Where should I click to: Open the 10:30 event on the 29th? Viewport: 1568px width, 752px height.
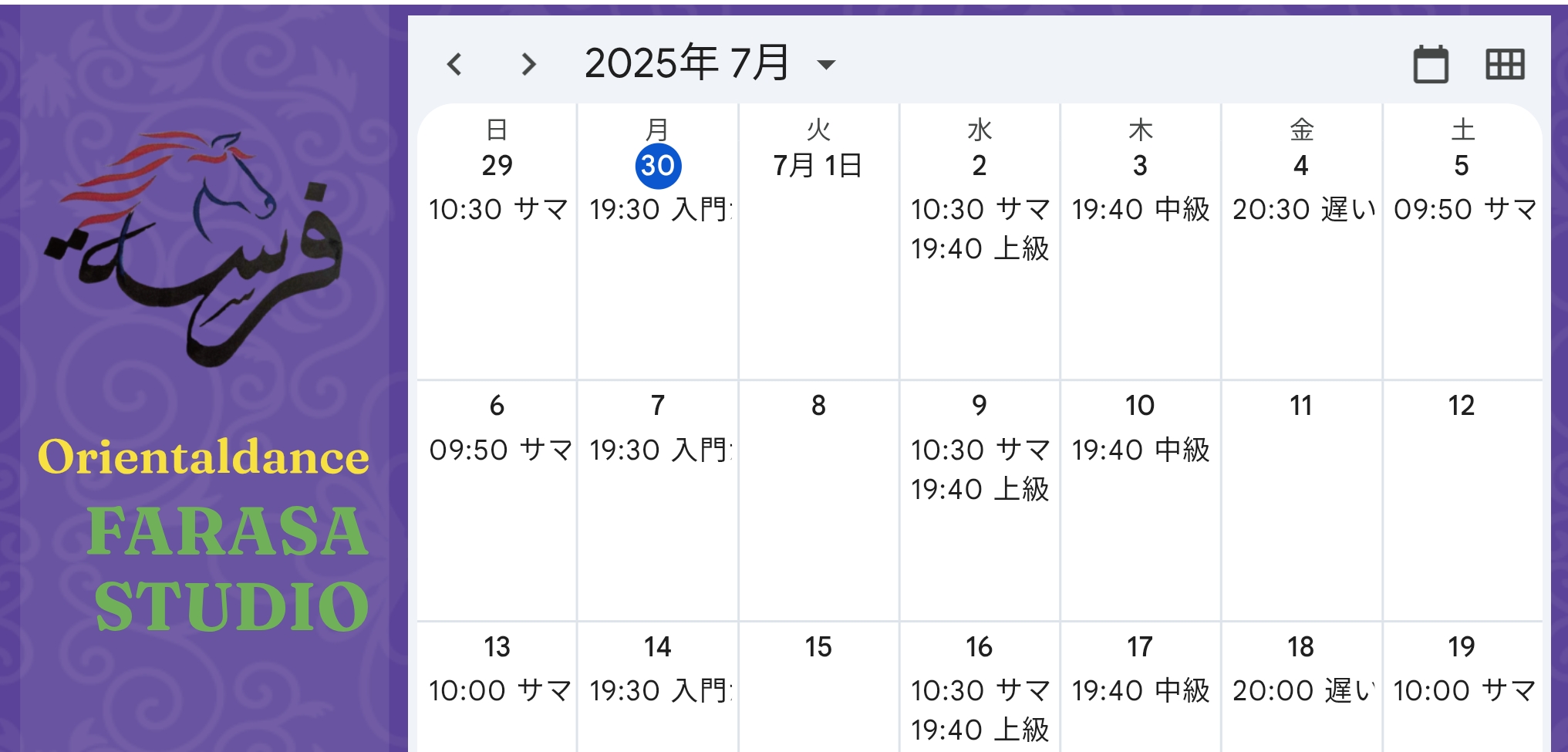[x=497, y=209]
